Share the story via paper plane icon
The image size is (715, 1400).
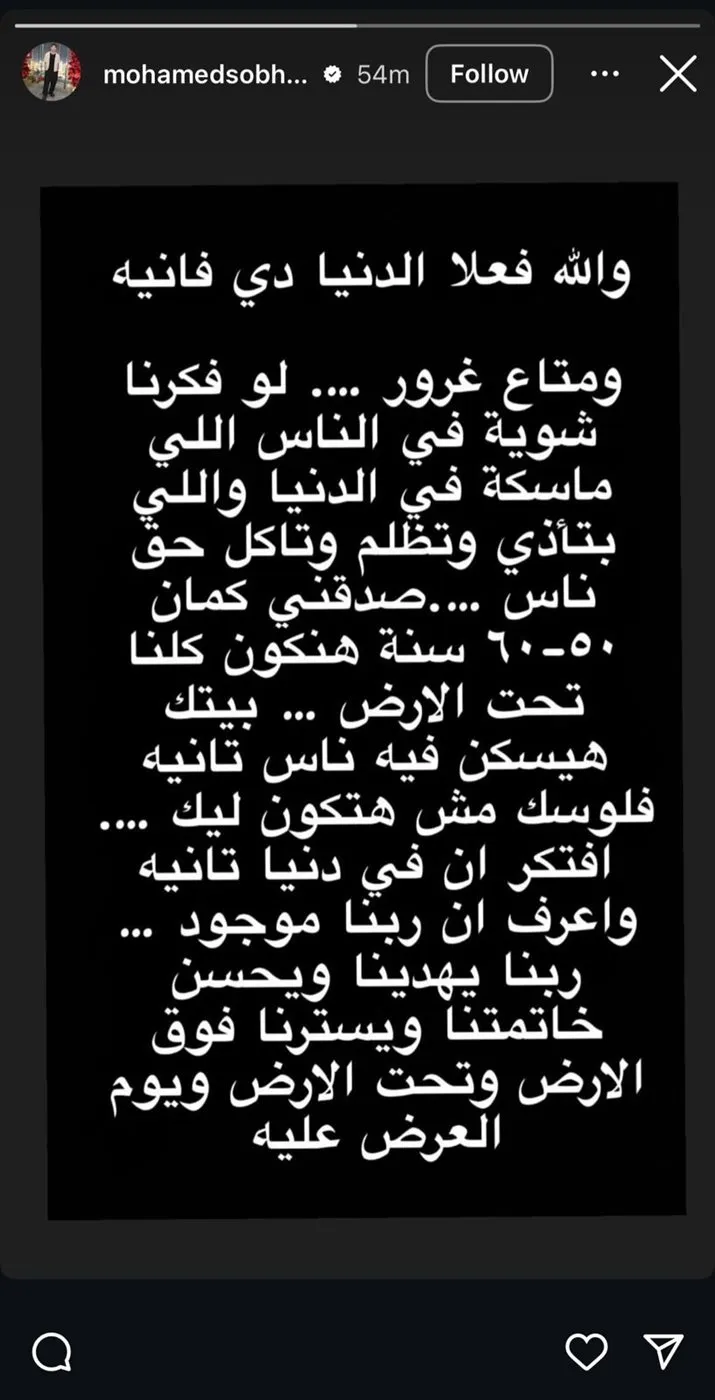pyautogui.click(x=663, y=1352)
